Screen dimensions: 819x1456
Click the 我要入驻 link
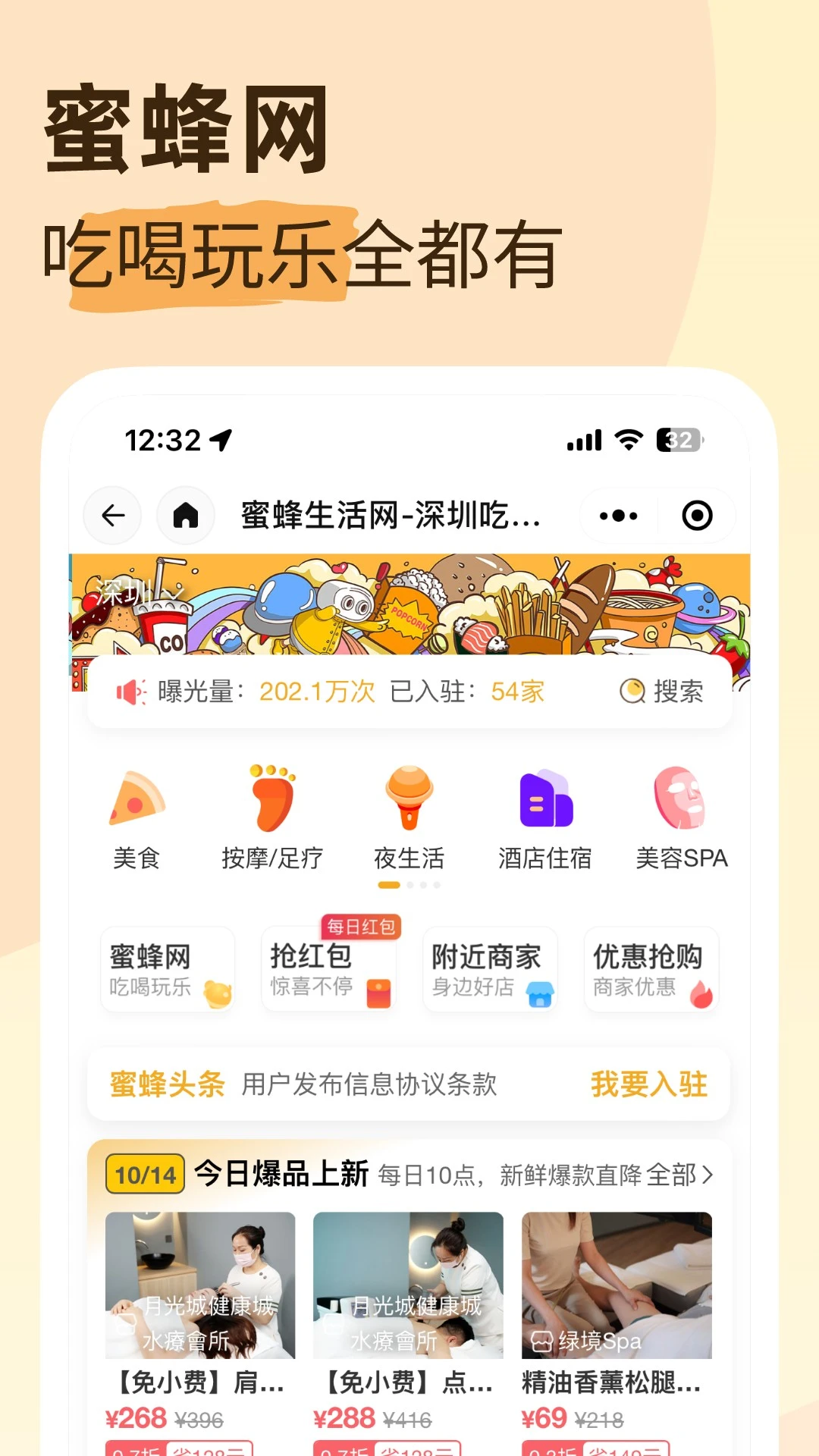click(648, 1084)
